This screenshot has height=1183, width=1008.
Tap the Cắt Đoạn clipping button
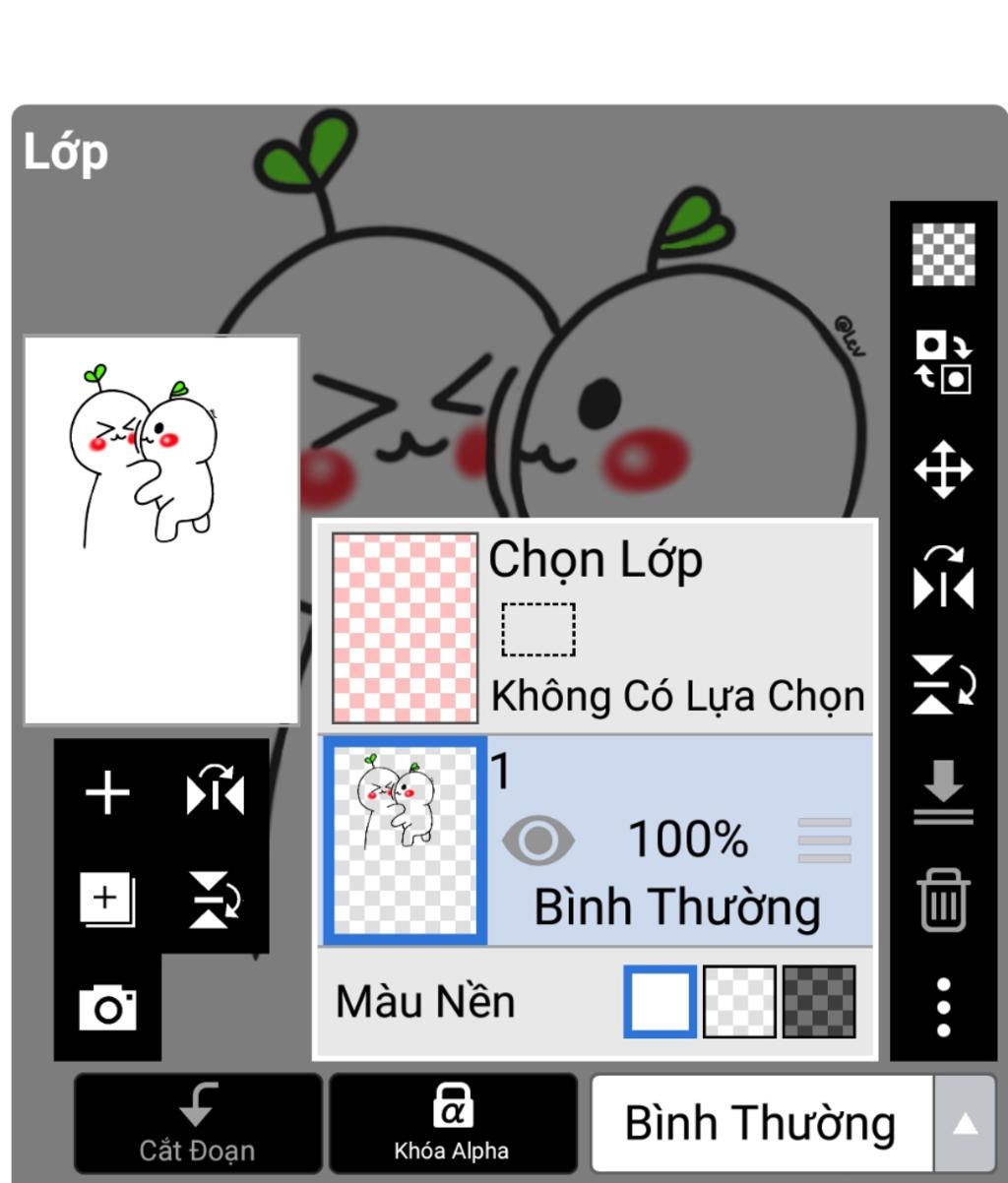pos(198,1123)
